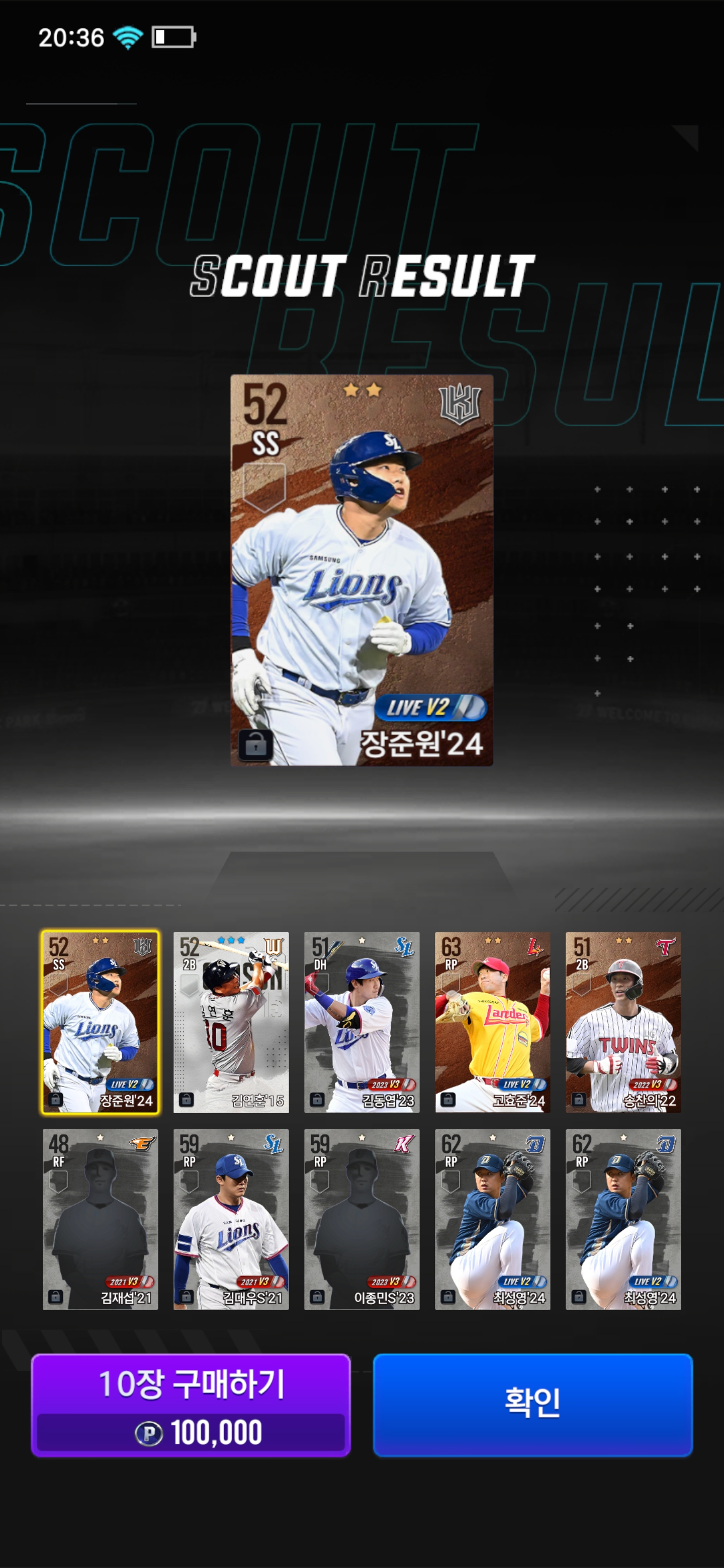
Task: Select the 이종민S'23 RP card
Action: pyautogui.click(x=361, y=1219)
